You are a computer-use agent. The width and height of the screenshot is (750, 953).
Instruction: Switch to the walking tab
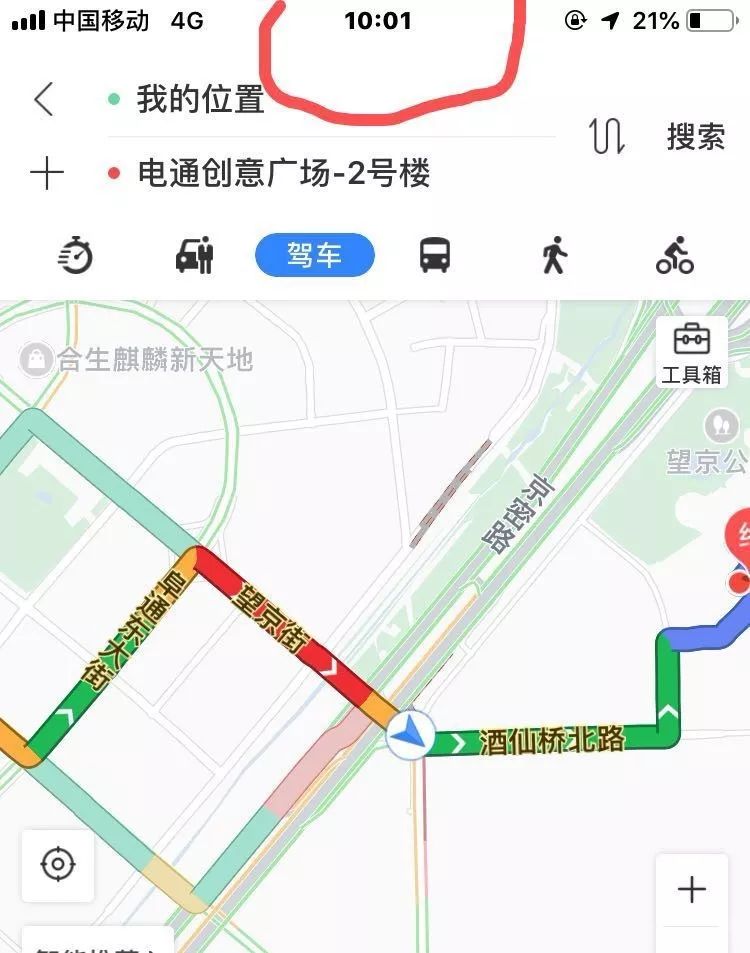pos(553,256)
